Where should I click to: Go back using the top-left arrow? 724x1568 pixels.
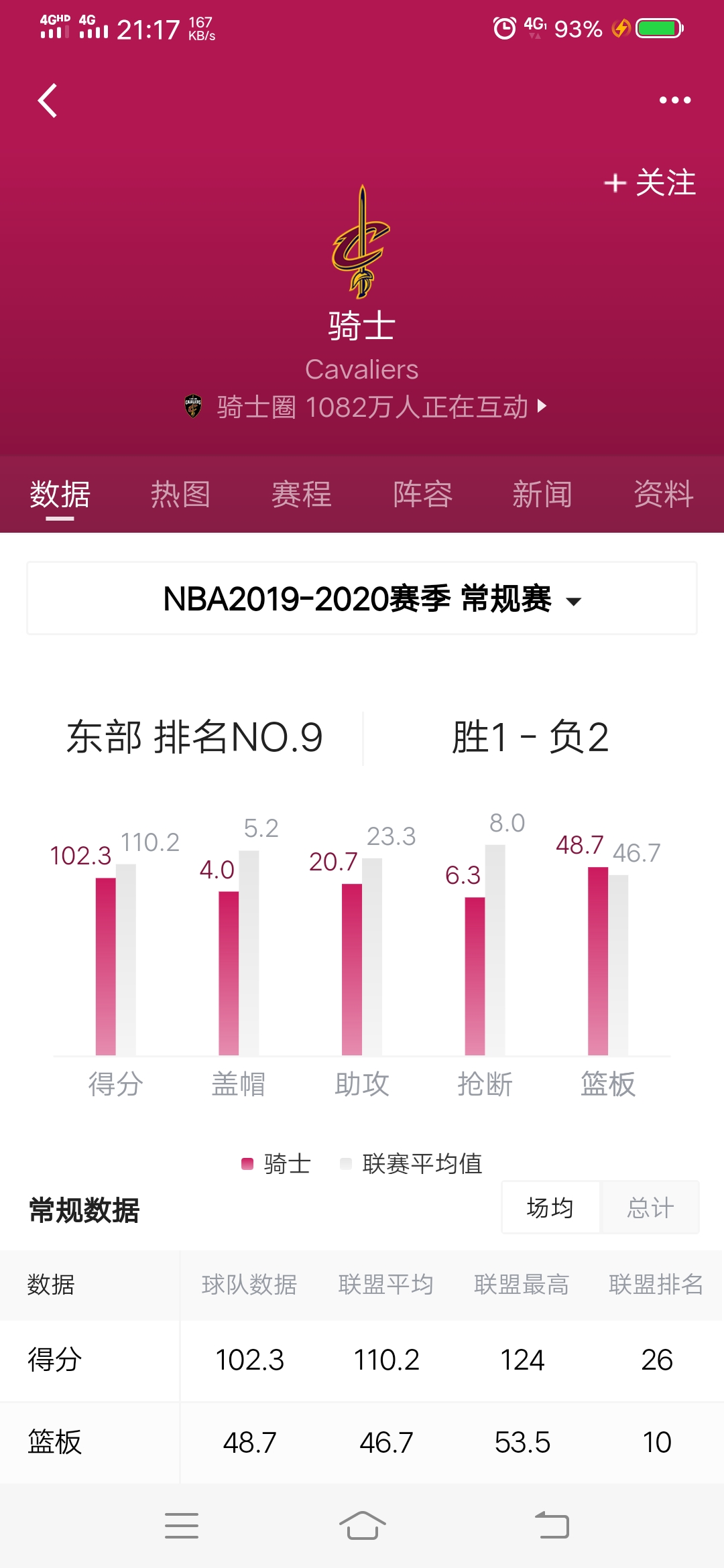pos(48,101)
